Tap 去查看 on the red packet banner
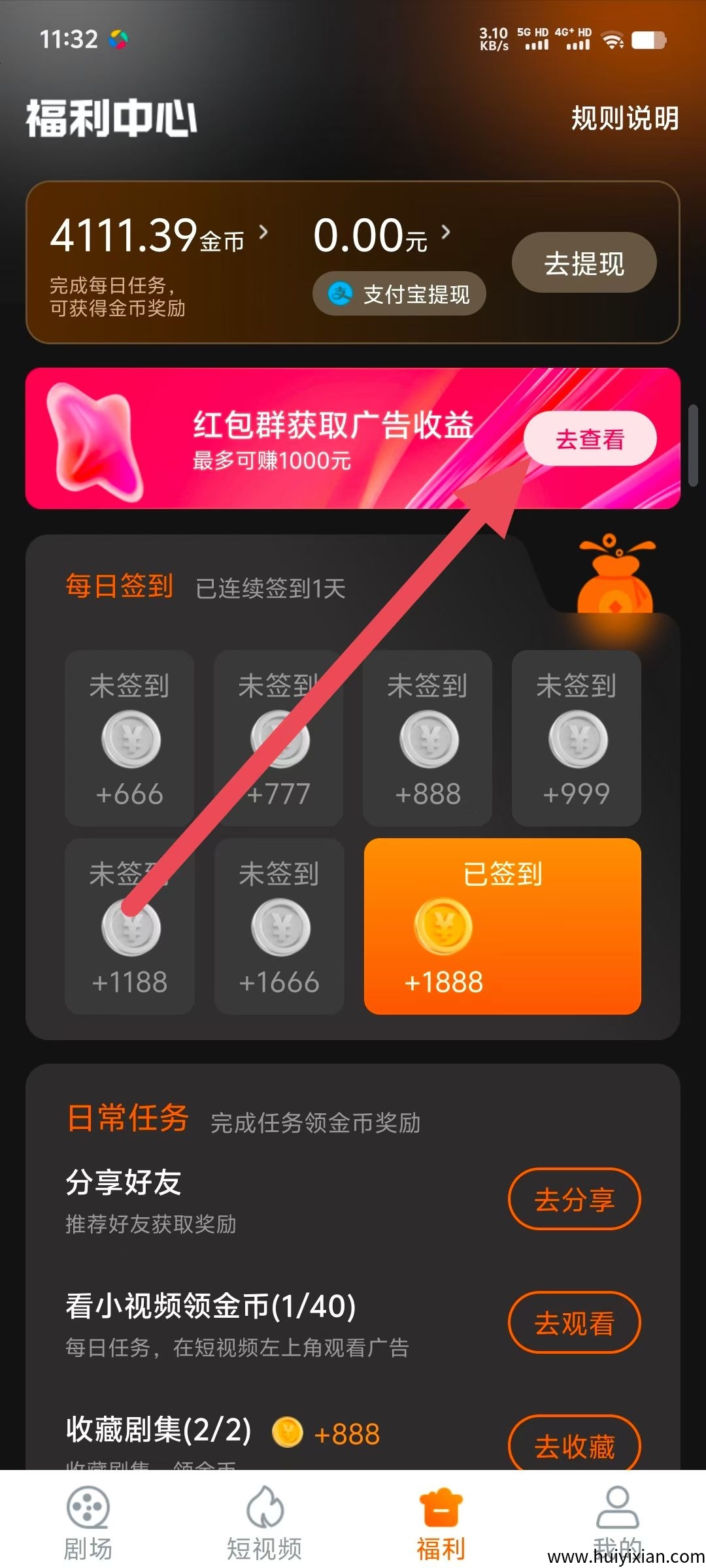706x1568 pixels. click(590, 439)
